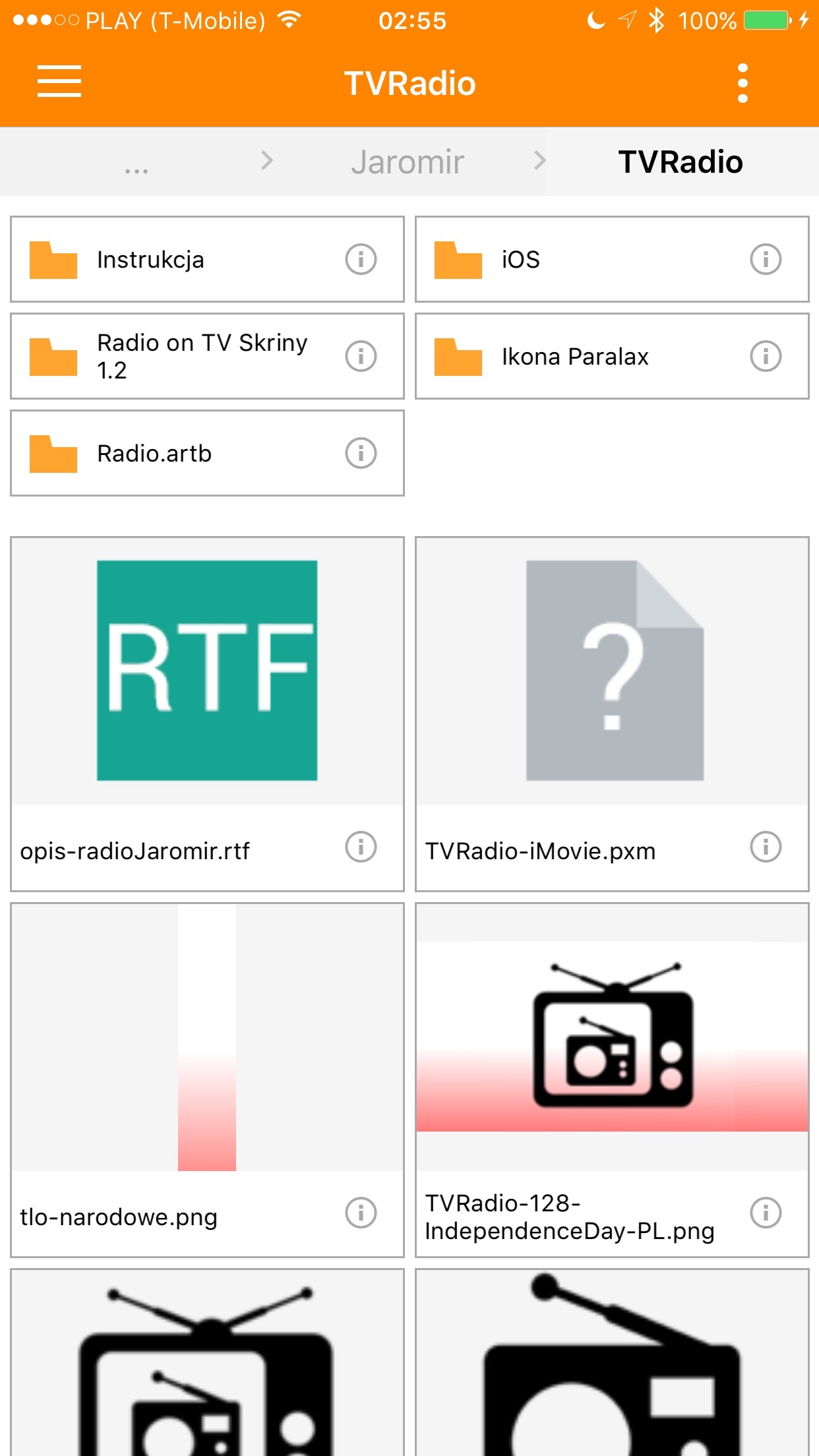
Task: Go to Jaromir in the breadcrumb
Action: click(x=408, y=162)
